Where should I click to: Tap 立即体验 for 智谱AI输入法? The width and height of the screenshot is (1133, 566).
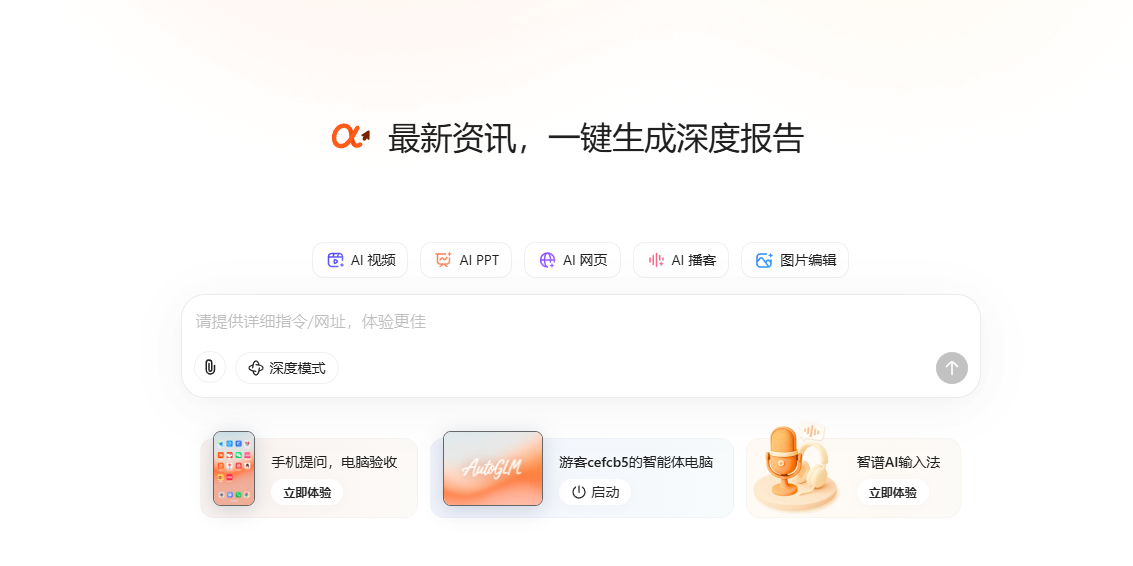[x=892, y=492]
